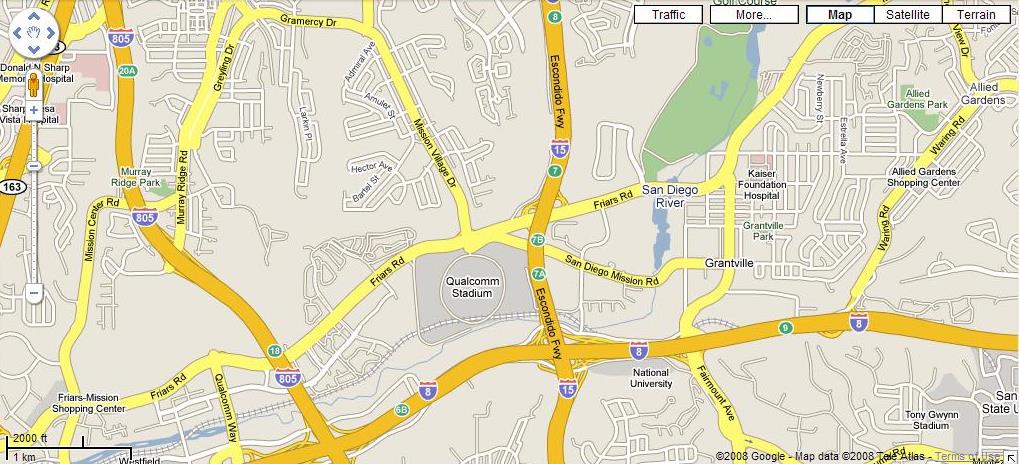The height and width of the screenshot is (464, 1019).
Task: Switch to Terrain view
Action: [x=975, y=14]
